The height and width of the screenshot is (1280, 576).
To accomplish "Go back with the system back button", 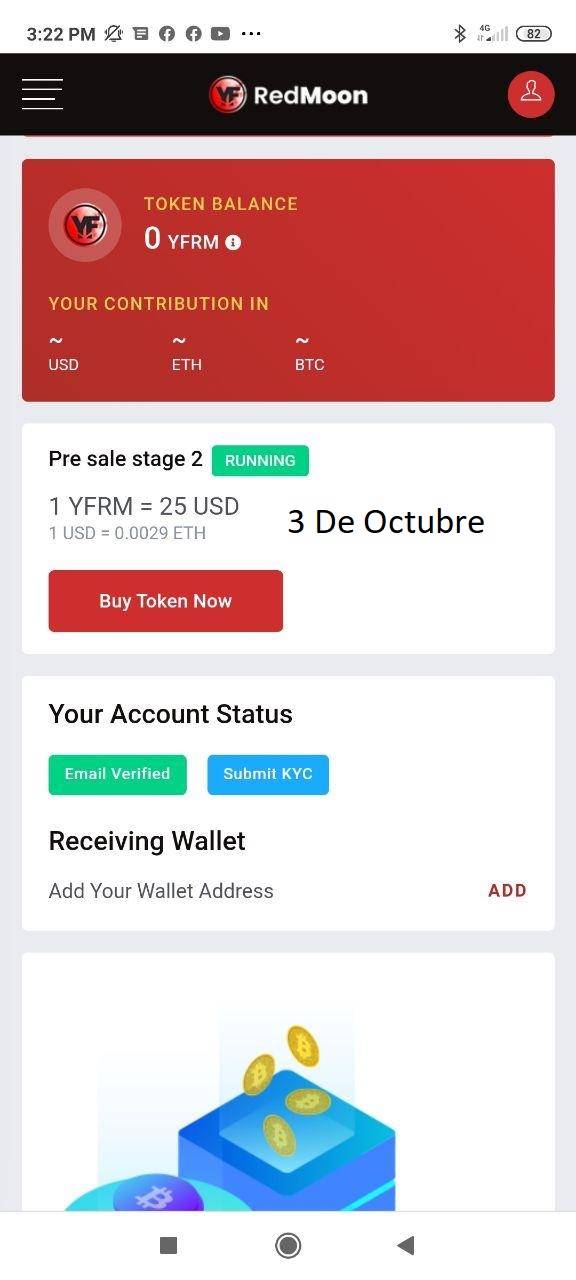I will coord(405,1245).
